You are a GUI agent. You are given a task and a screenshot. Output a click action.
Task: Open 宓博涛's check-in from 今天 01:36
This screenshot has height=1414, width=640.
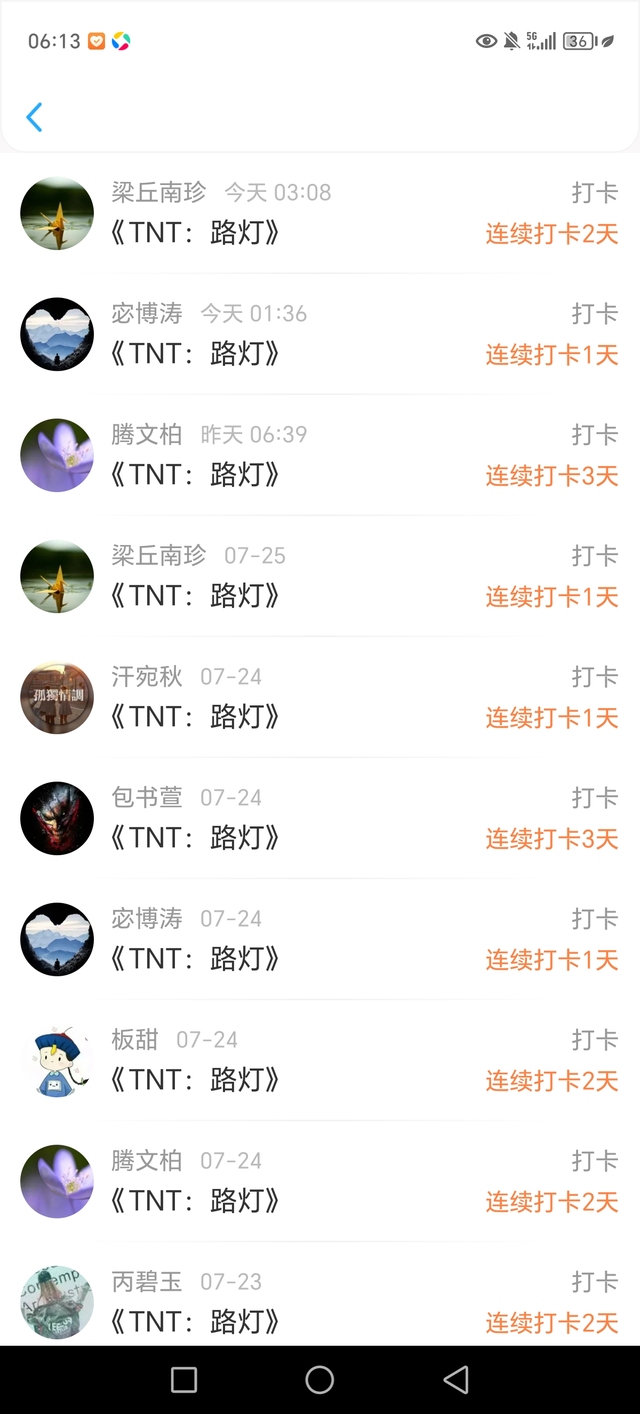320,334
